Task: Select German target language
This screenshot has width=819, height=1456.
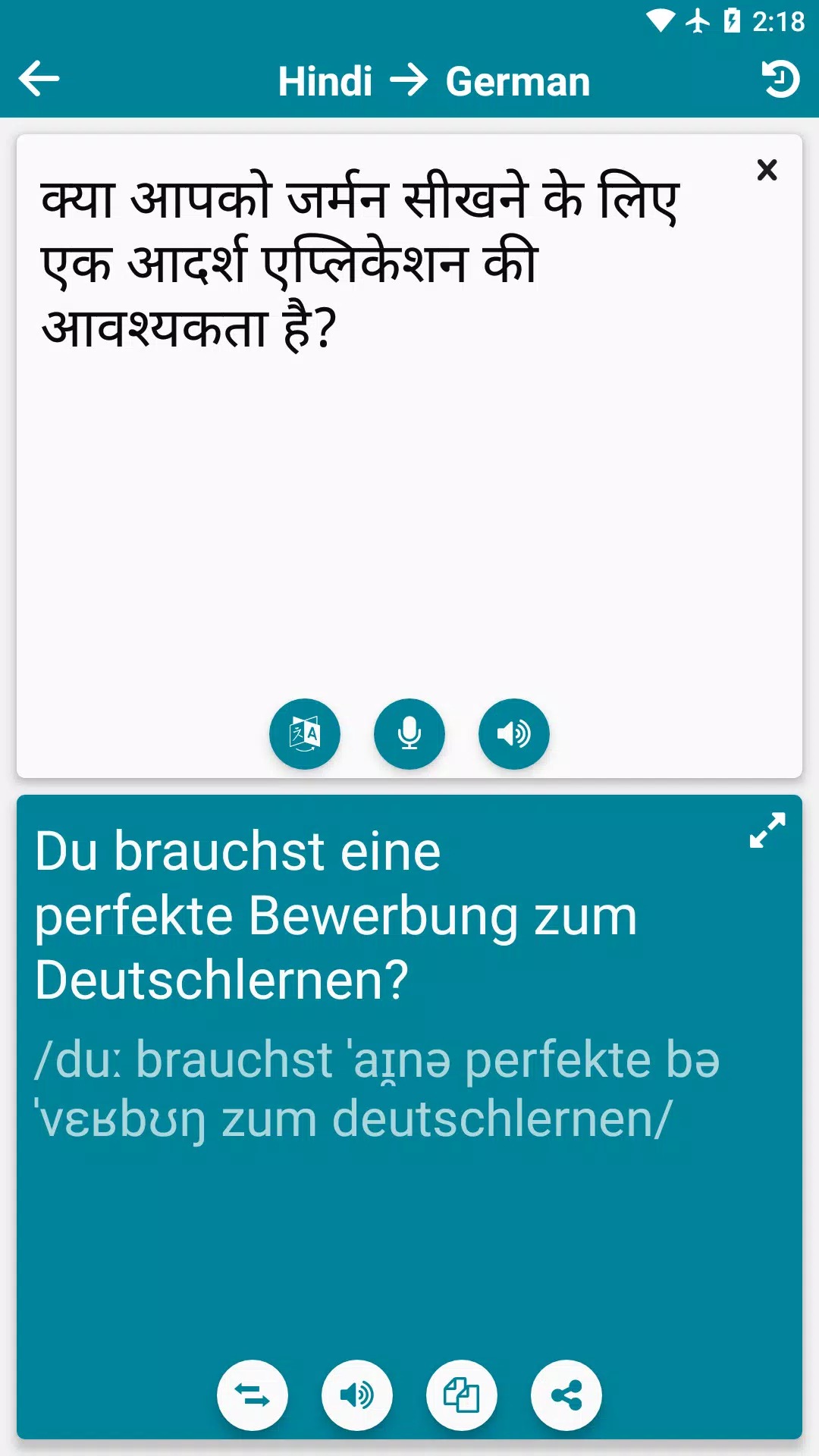Action: pos(518,81)
